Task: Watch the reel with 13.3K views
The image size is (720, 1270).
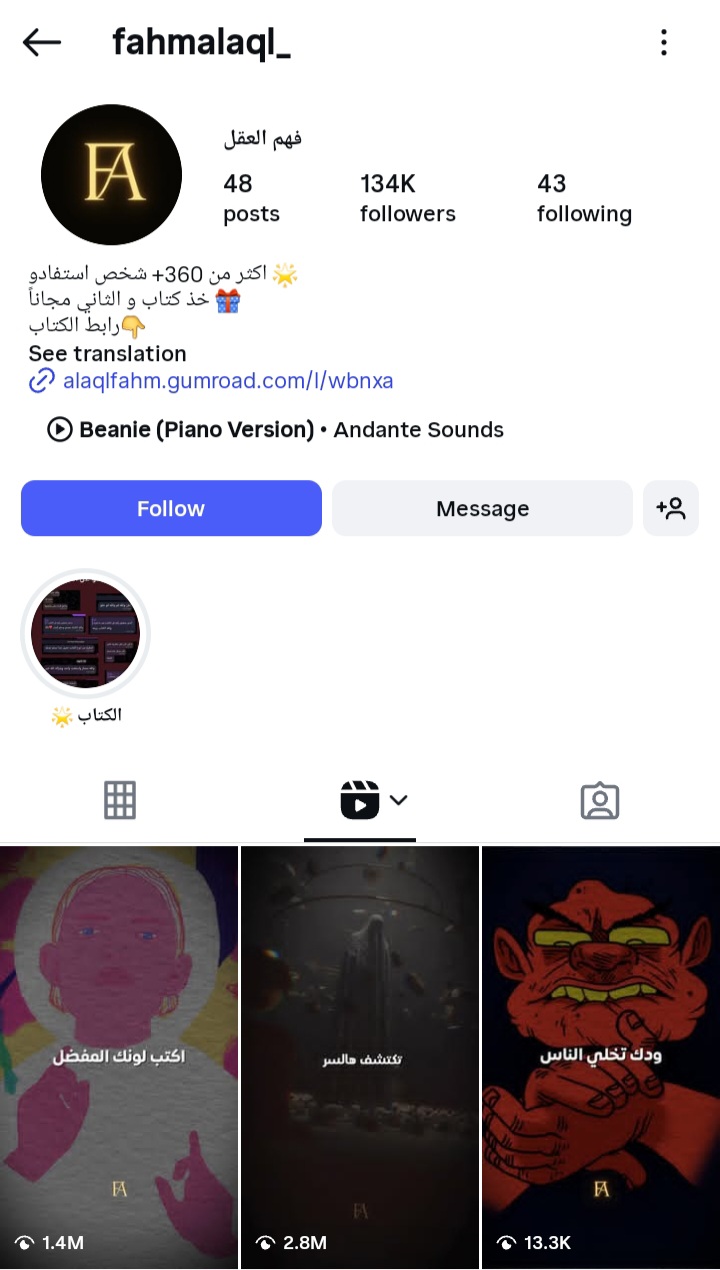Action: [x=600, y=1055]
